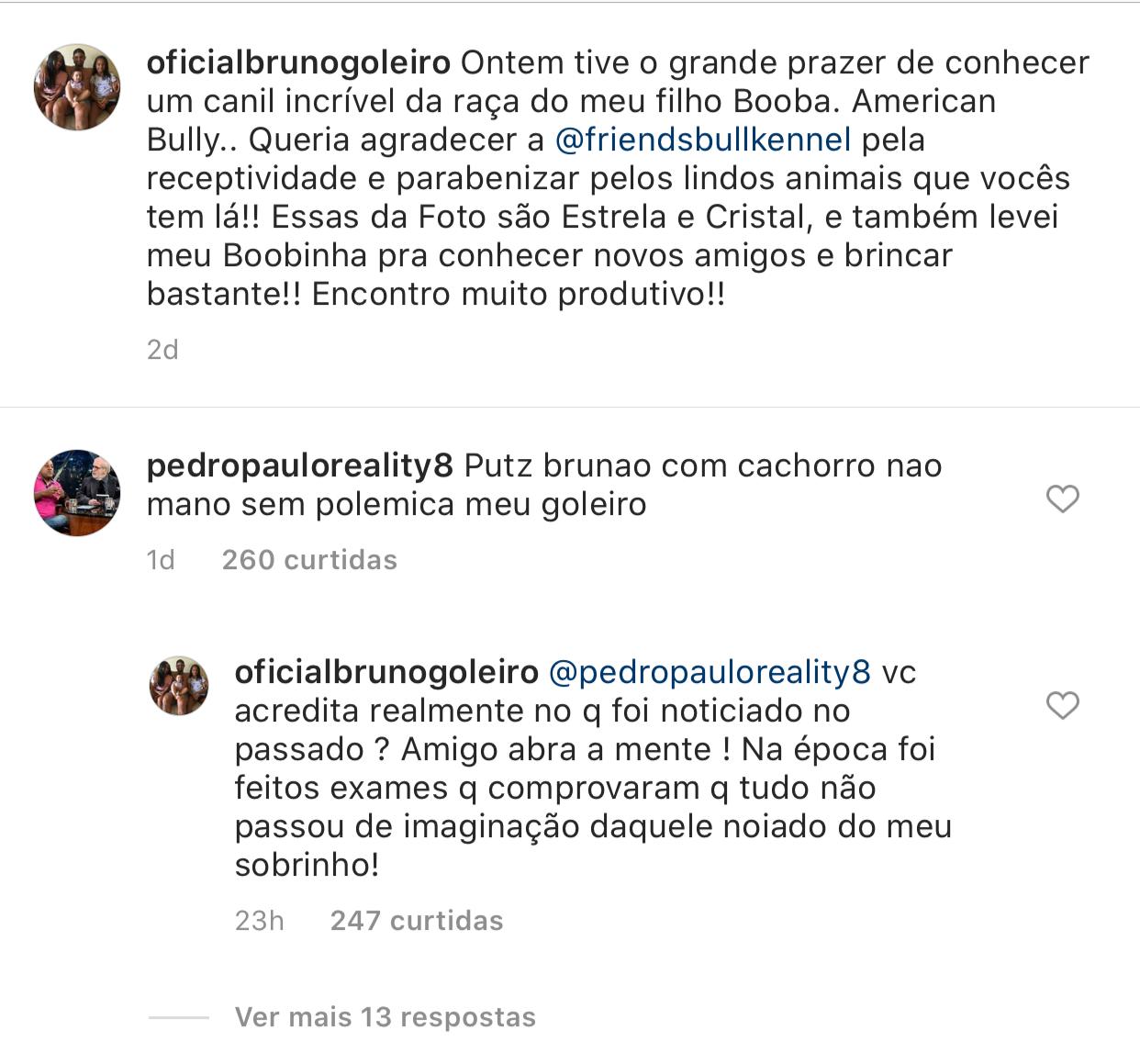The height and width of the screenshot is (1064, 1140).
Task: Like pedropauloreality8's comment
Action: click(1062, 499)
